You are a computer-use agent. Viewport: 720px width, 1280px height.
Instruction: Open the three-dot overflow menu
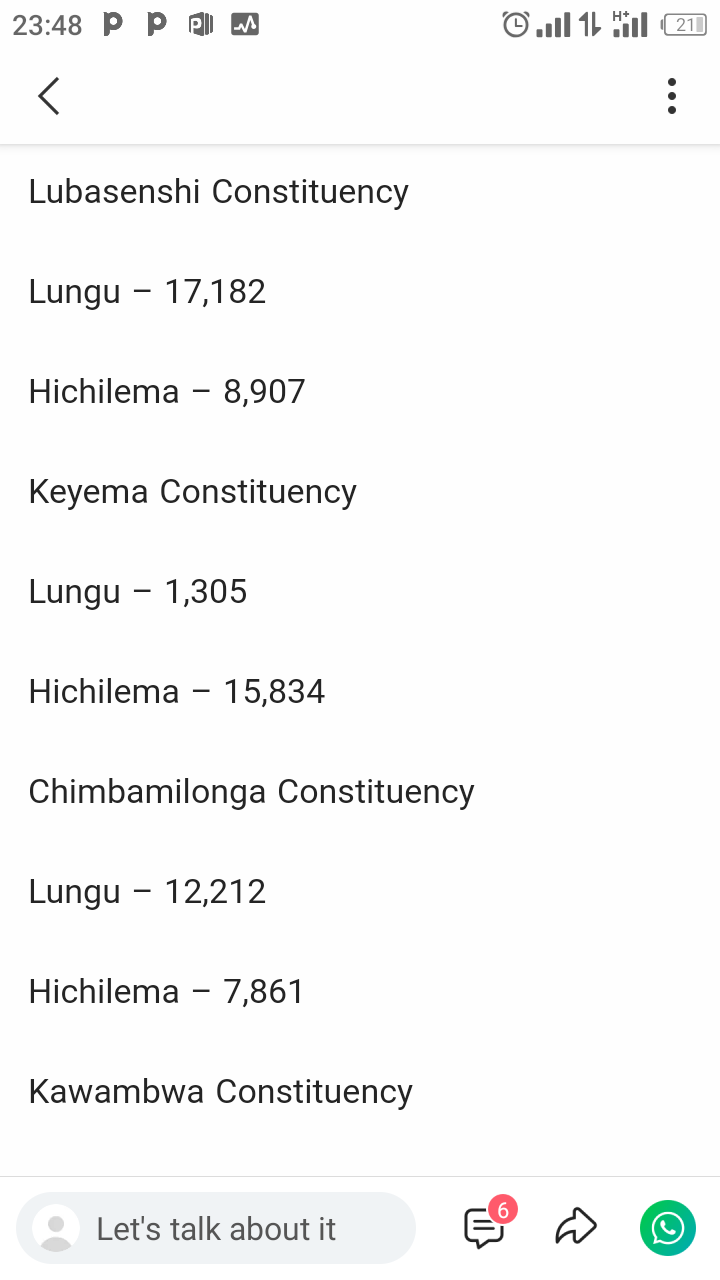(671, 96)
